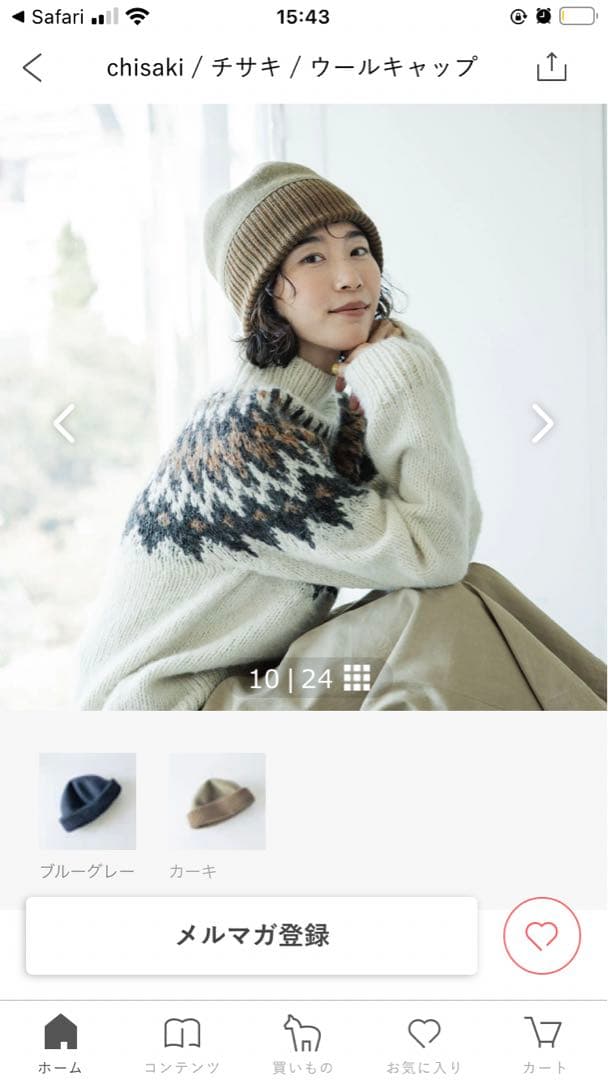Switch to the ホーム tab

point(60,1043)
